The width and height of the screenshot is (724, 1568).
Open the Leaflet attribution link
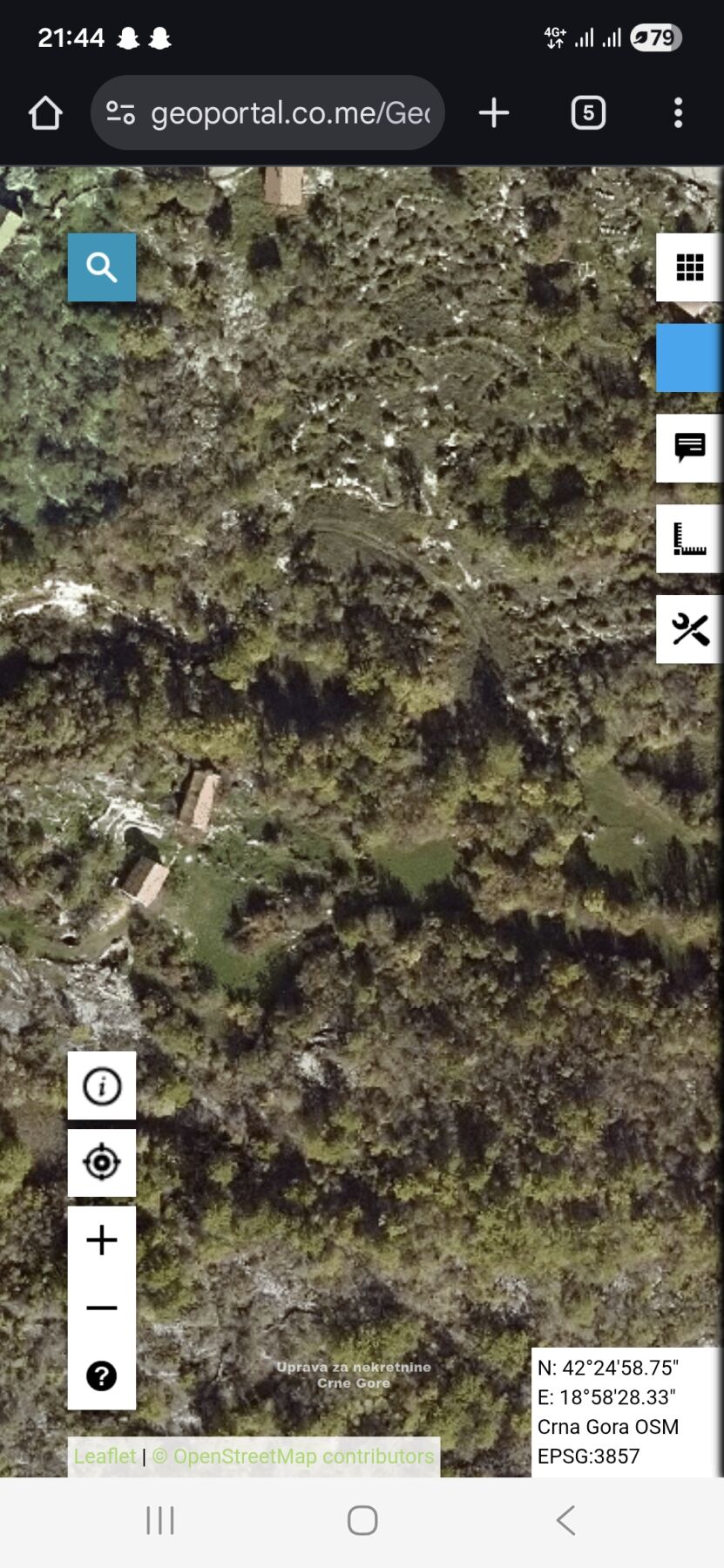pyautogui.click(x=105, y=1456)
